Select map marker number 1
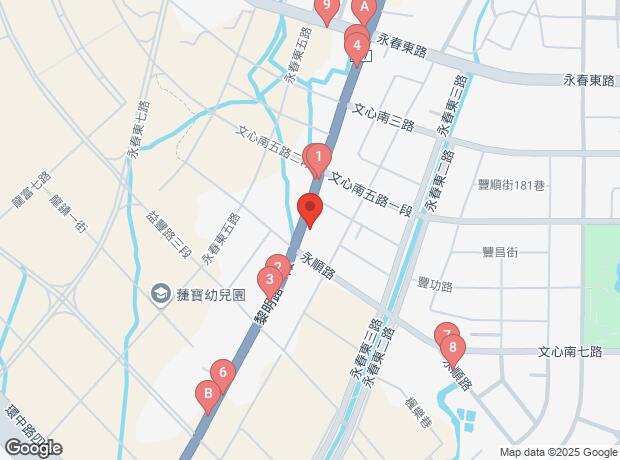Image resolution: width=620 pixels, height=460 pixels. (x=317, y=157)
